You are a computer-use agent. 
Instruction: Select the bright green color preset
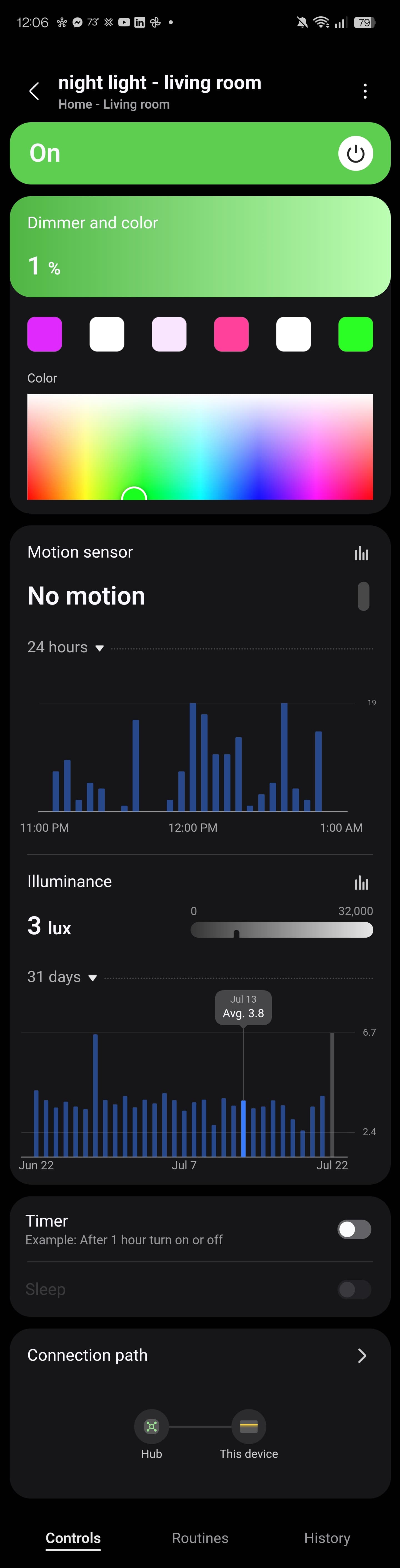pos(356,334)
